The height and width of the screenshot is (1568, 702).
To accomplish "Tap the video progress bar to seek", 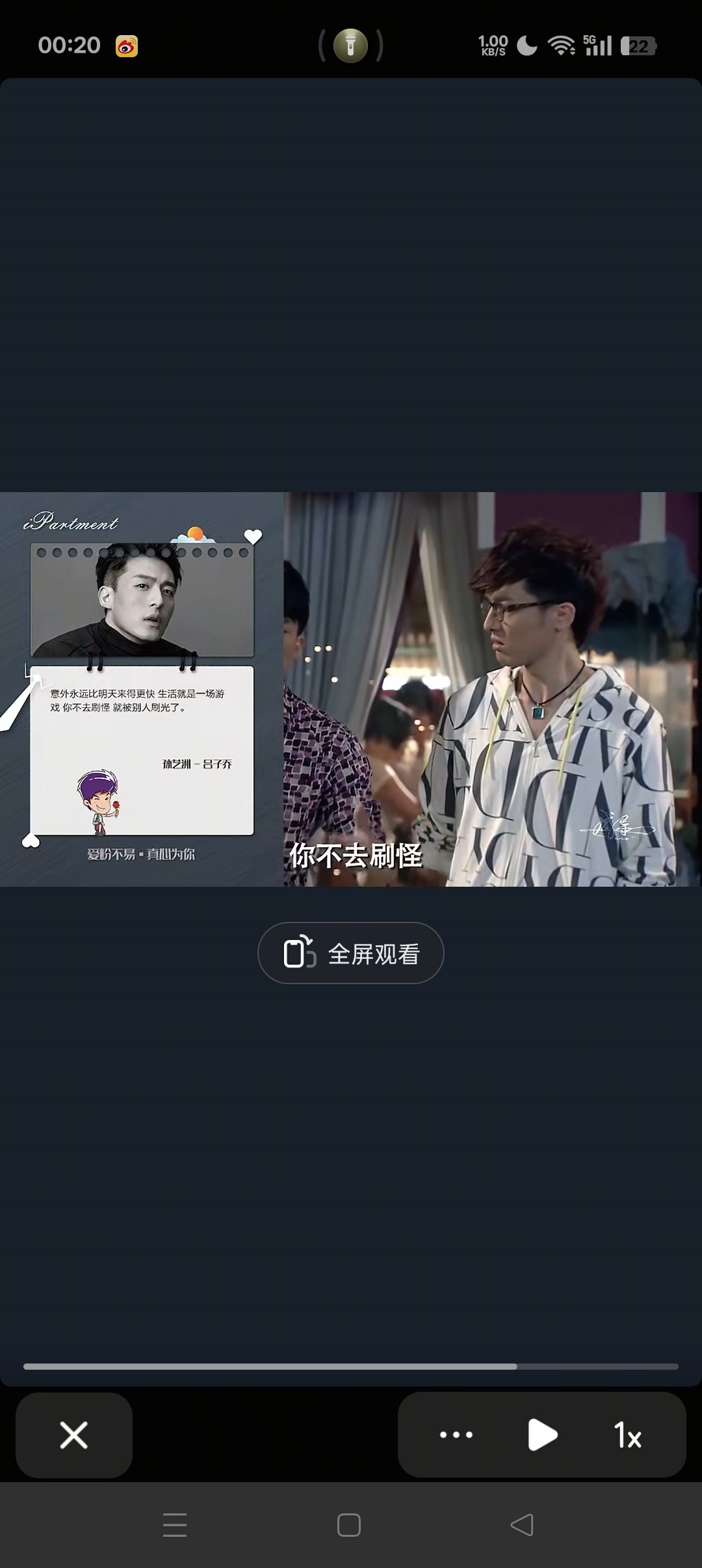I will coord(351,1366).
